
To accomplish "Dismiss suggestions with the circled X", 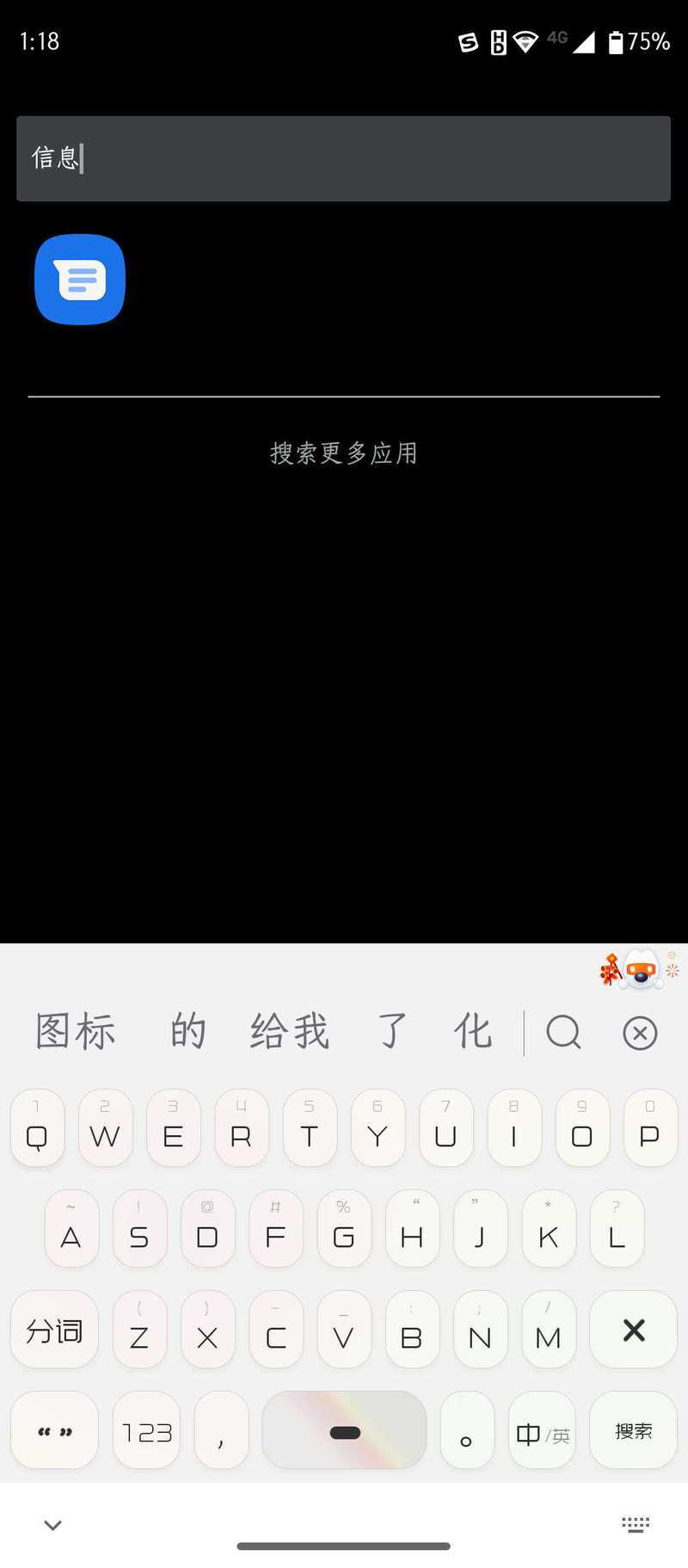I will 640,1033.
